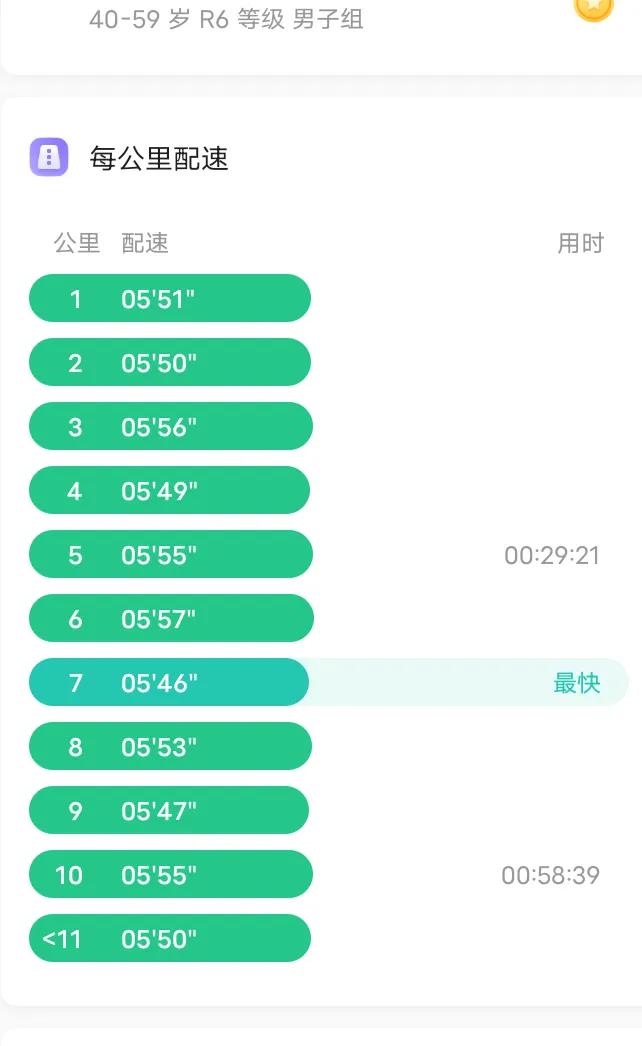
Task: Tap the gold medal badge icon
Action: coord(593,9)
